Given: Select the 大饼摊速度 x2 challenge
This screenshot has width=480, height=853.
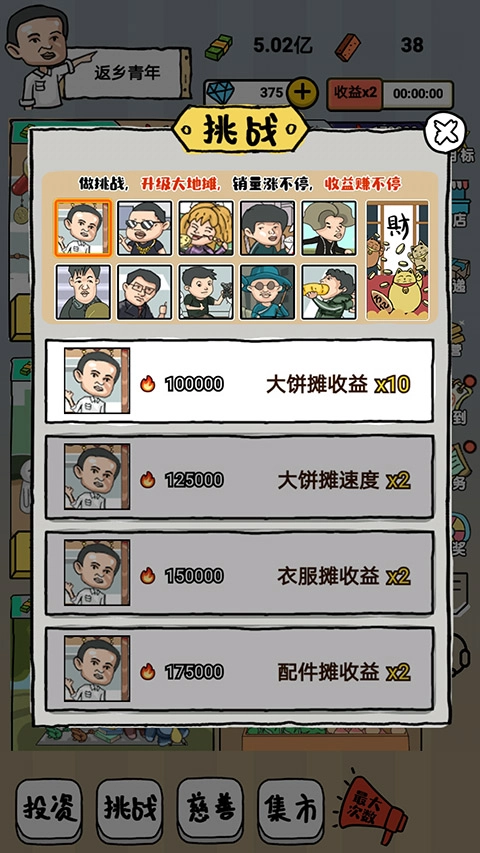Looking at the screenshot, I should (x=239, y=477).
